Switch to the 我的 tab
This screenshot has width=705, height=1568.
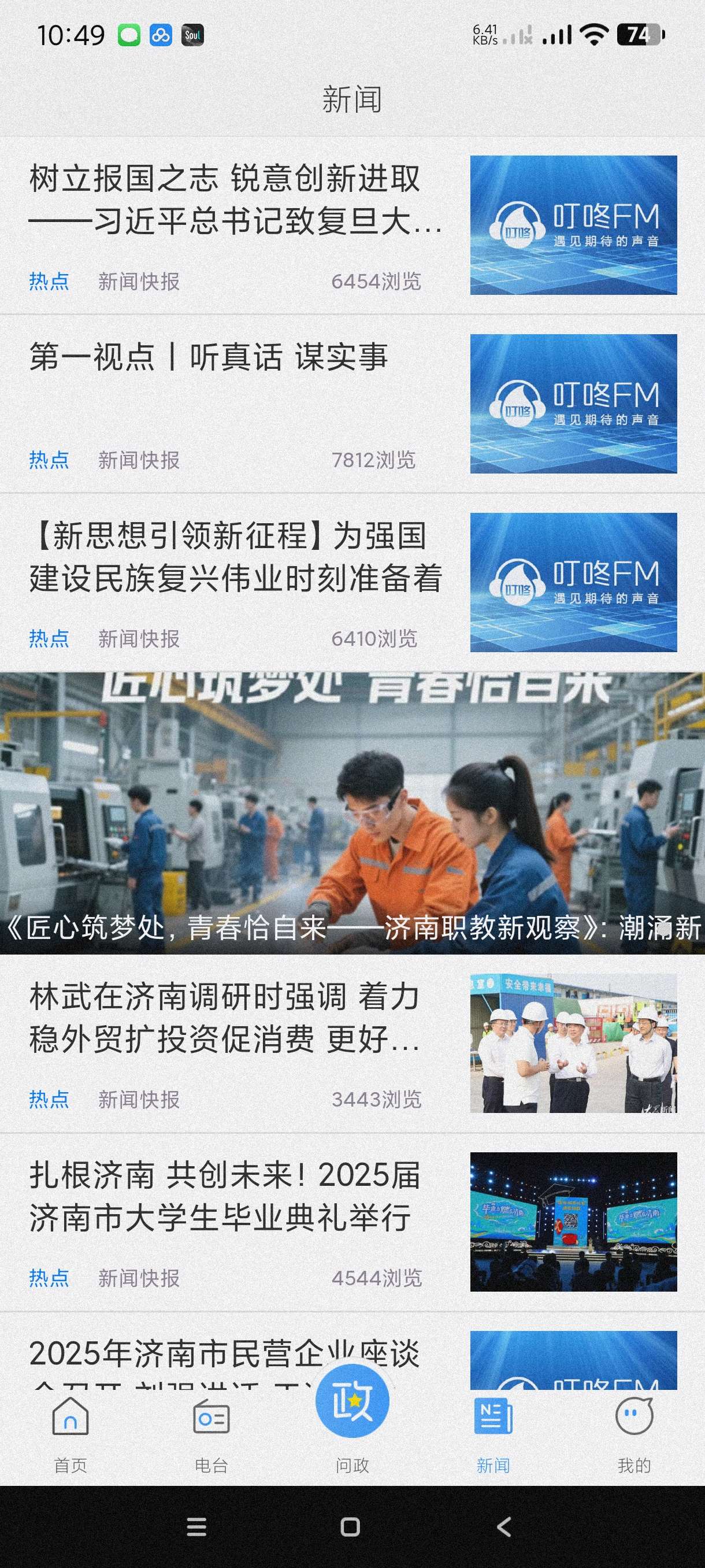tap(634, 1433)
